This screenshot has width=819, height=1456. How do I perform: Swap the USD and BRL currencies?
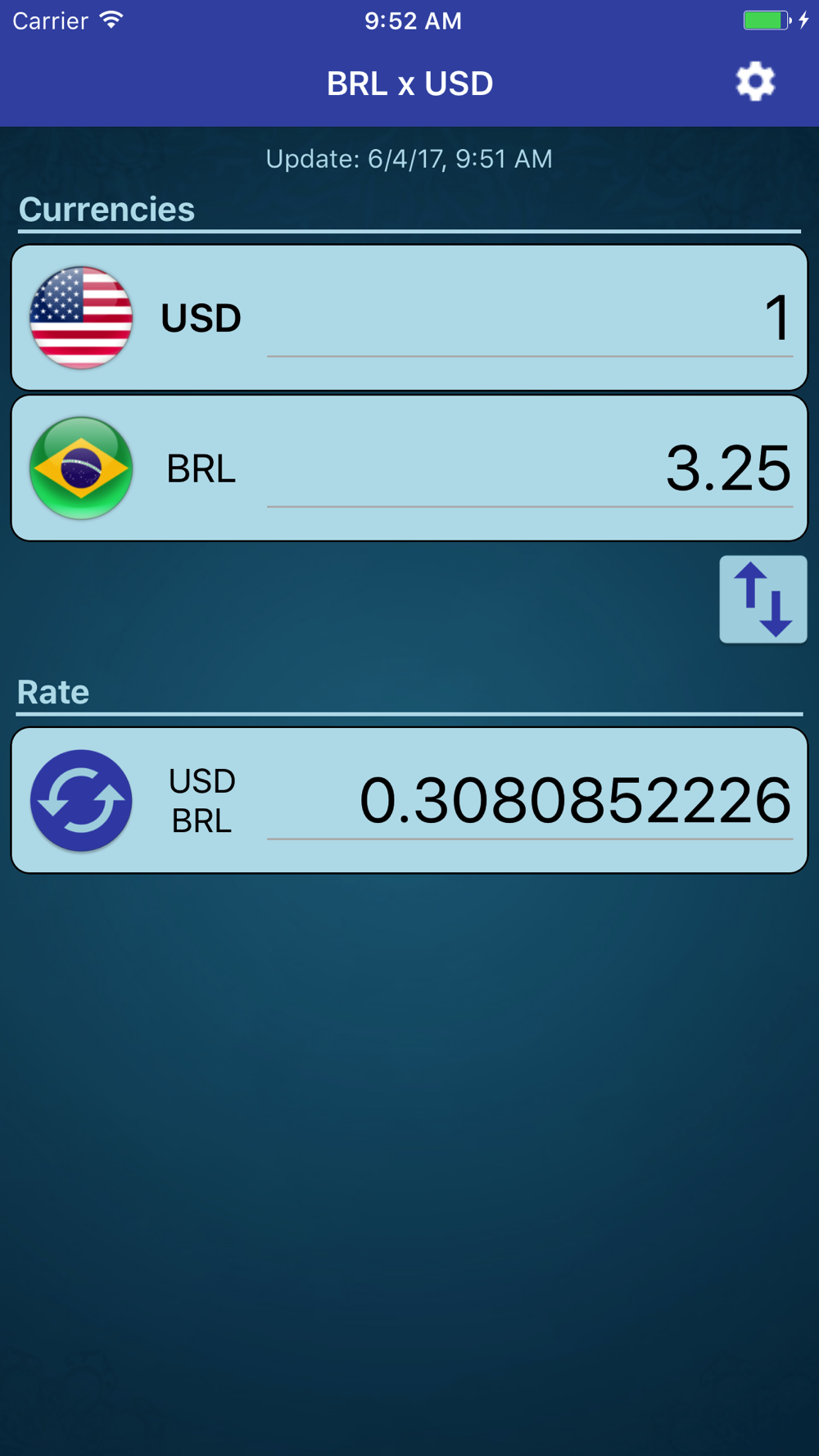762,599
